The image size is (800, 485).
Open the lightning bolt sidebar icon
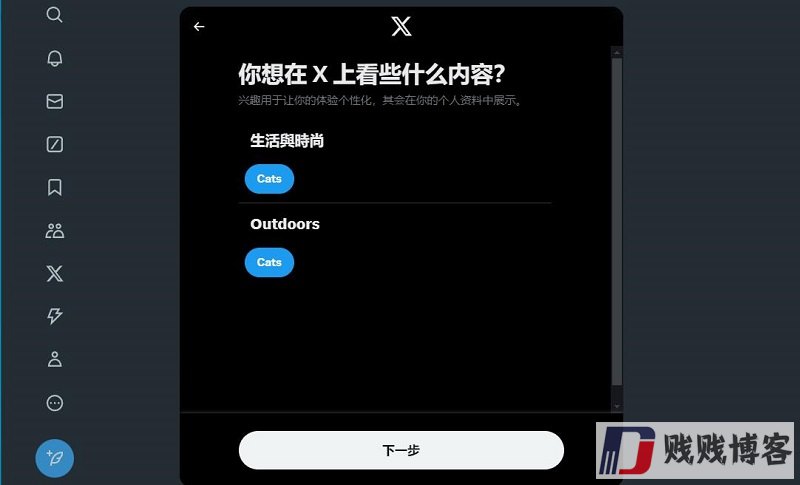click(55, 316)
